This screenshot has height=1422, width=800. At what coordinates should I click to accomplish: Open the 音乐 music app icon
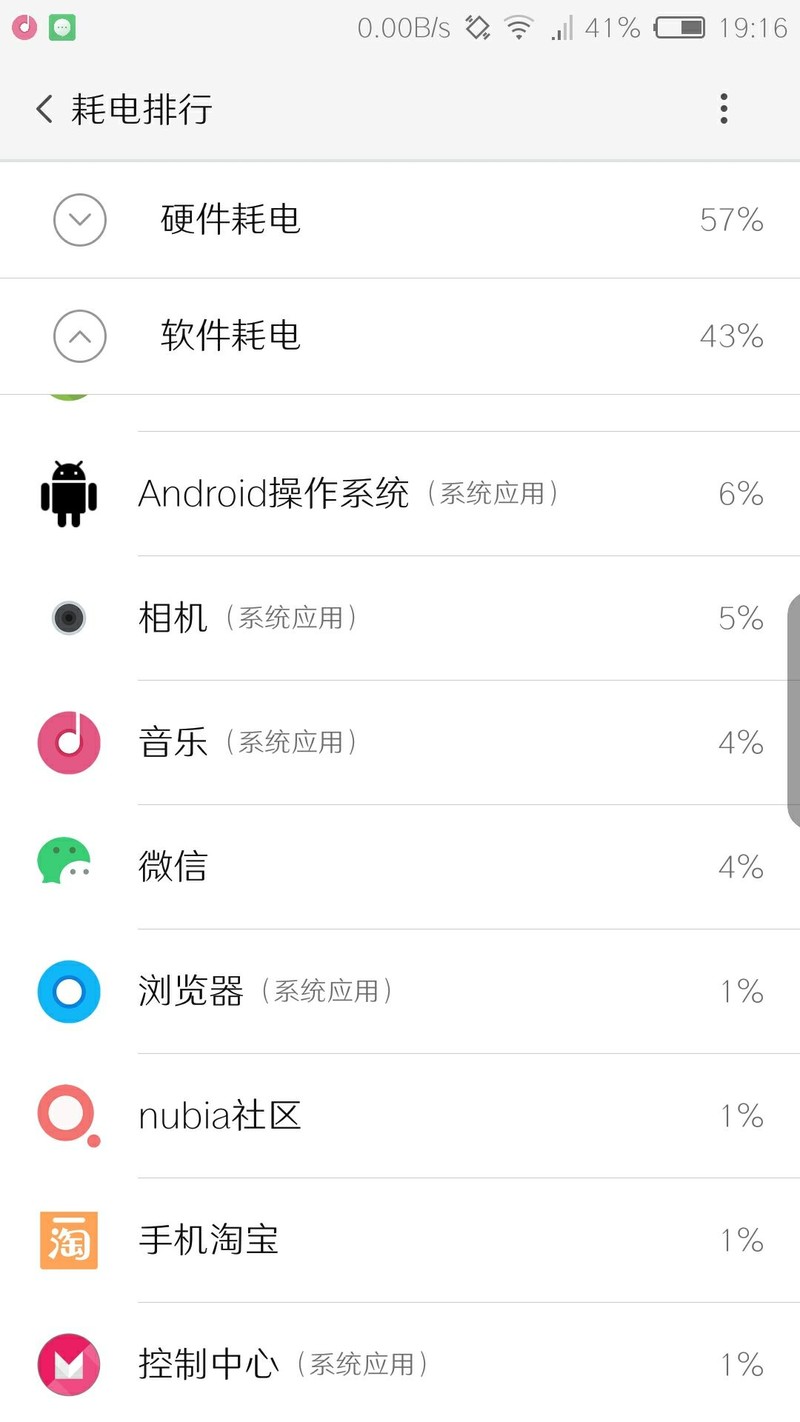tap(67, 742)
